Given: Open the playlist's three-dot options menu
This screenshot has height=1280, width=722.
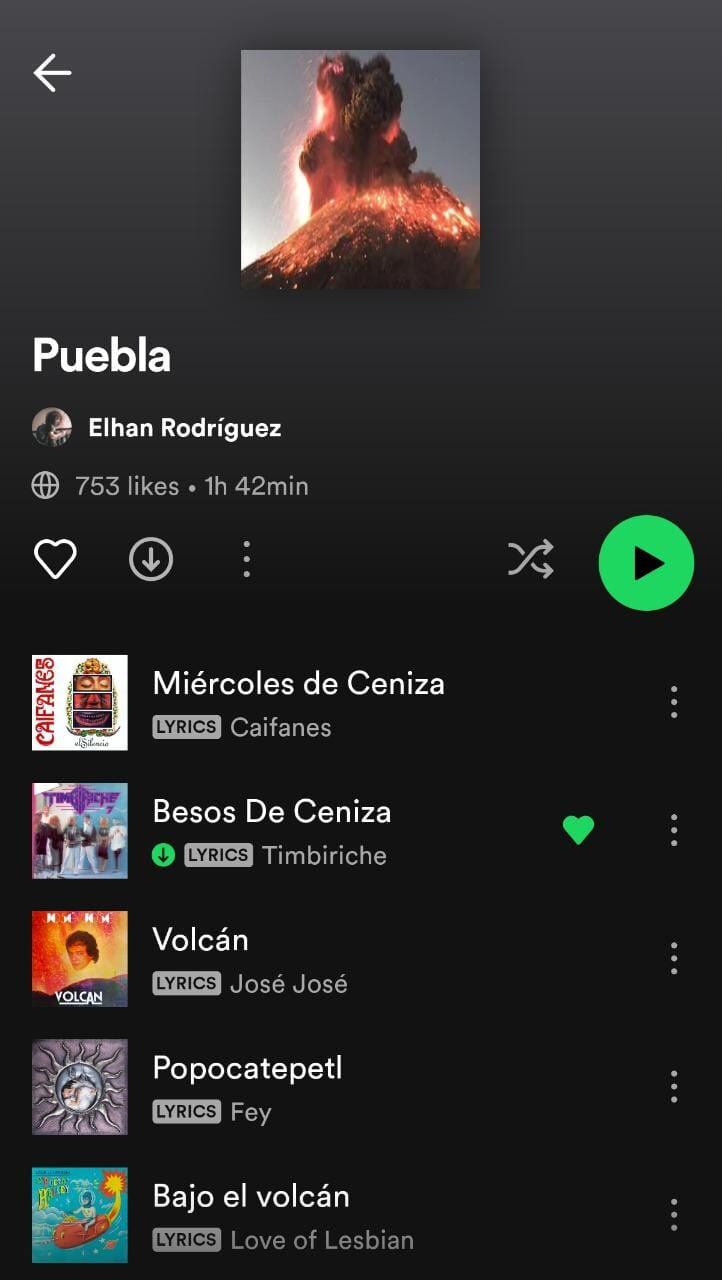Looking at the screenshot, I should coord(246,560).
